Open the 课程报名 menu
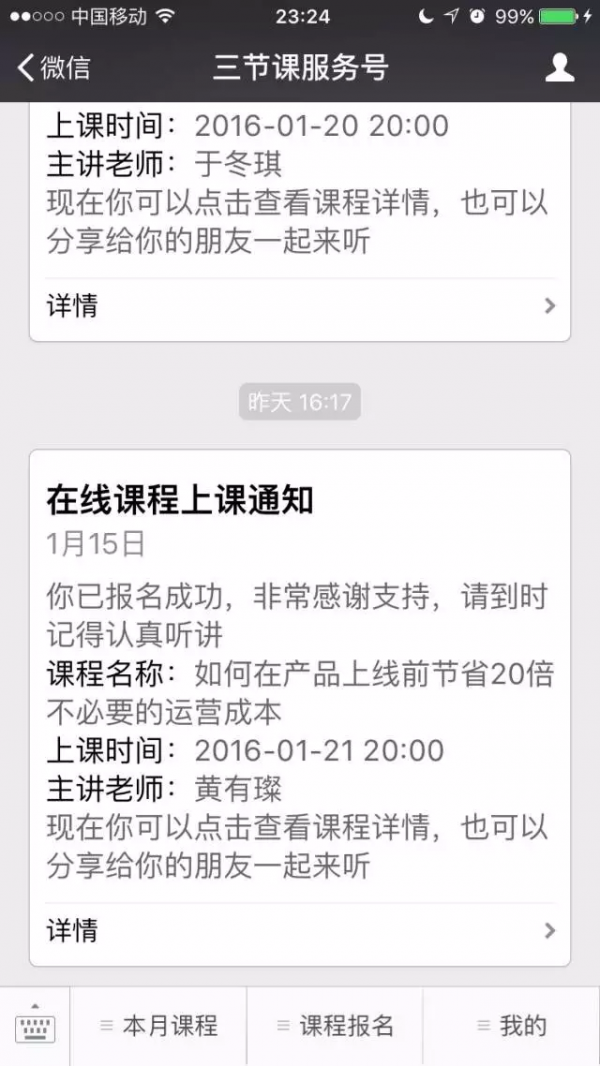Screen dimensions: 600x1066 tap(335, 1026)
